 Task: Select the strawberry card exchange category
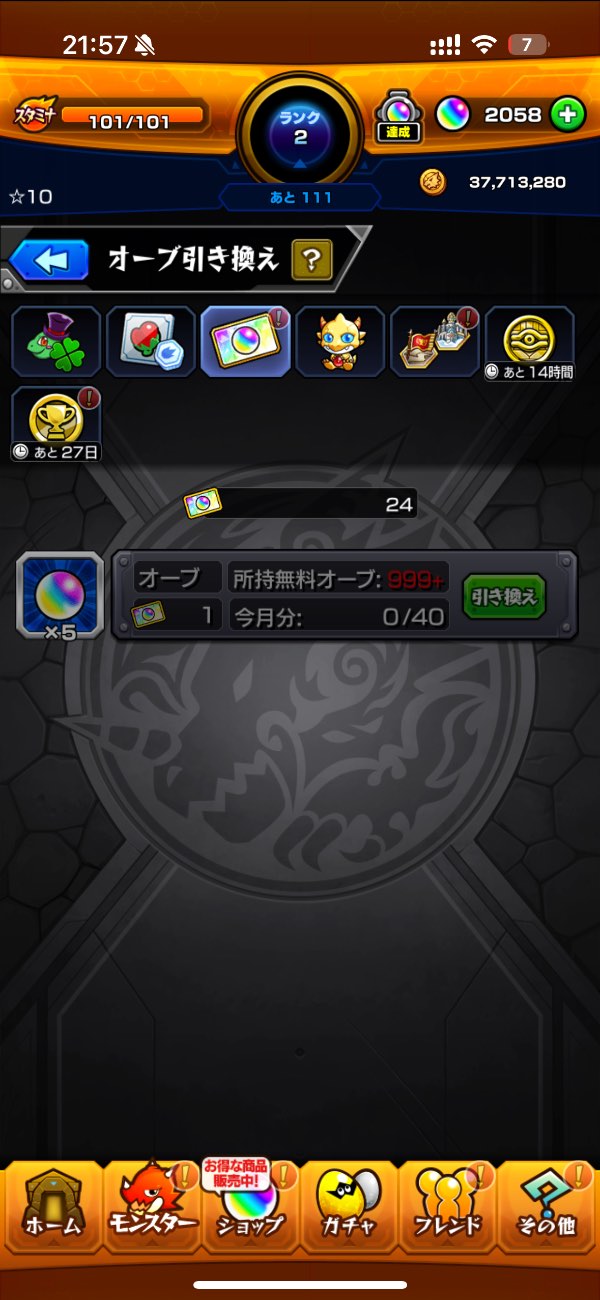coord(151,341)
